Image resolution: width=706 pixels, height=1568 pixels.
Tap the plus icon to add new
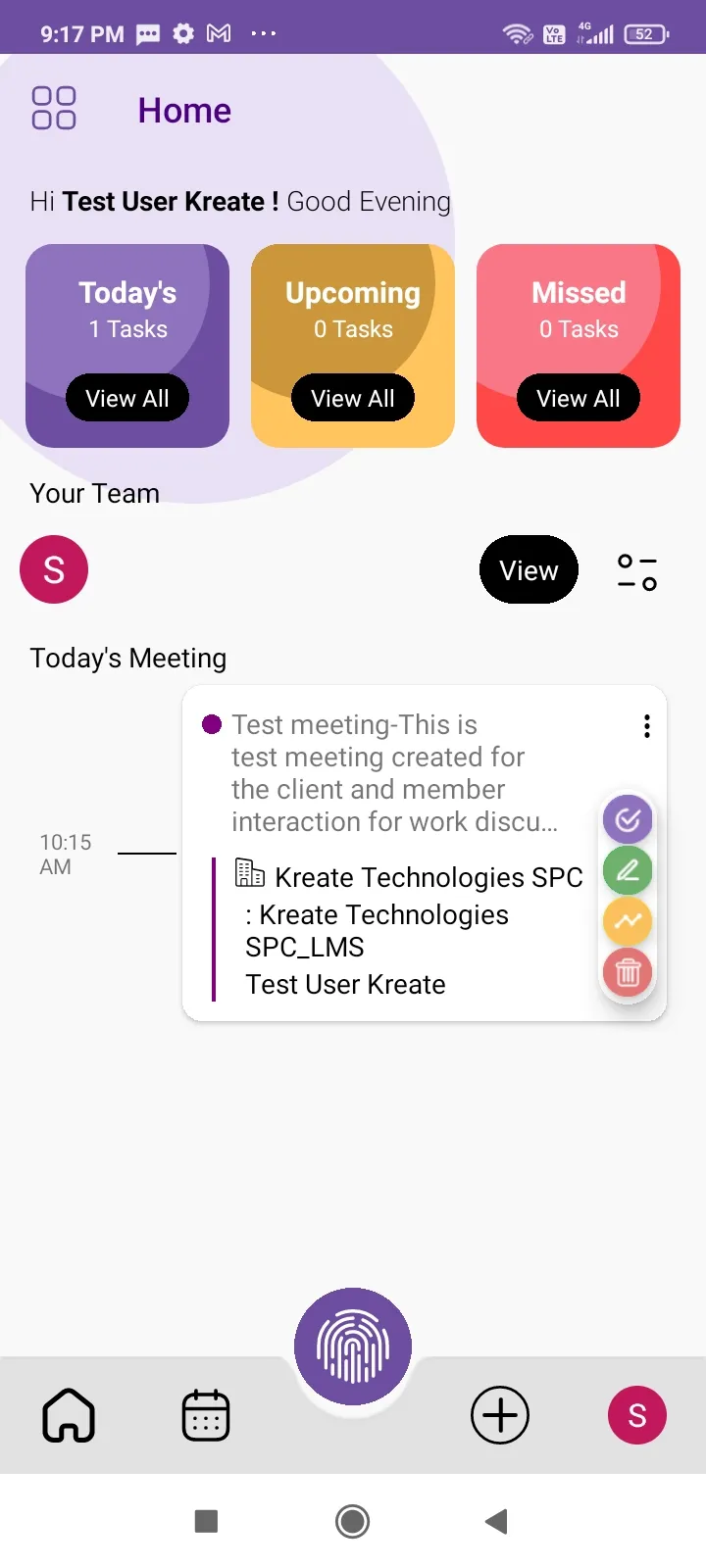click(500, 1415)
